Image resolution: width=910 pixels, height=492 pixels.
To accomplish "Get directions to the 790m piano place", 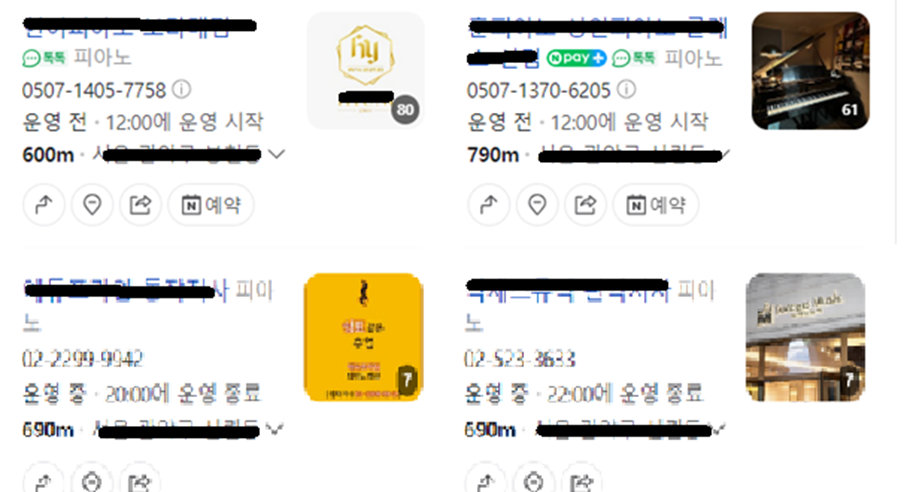I will point(489,206).
